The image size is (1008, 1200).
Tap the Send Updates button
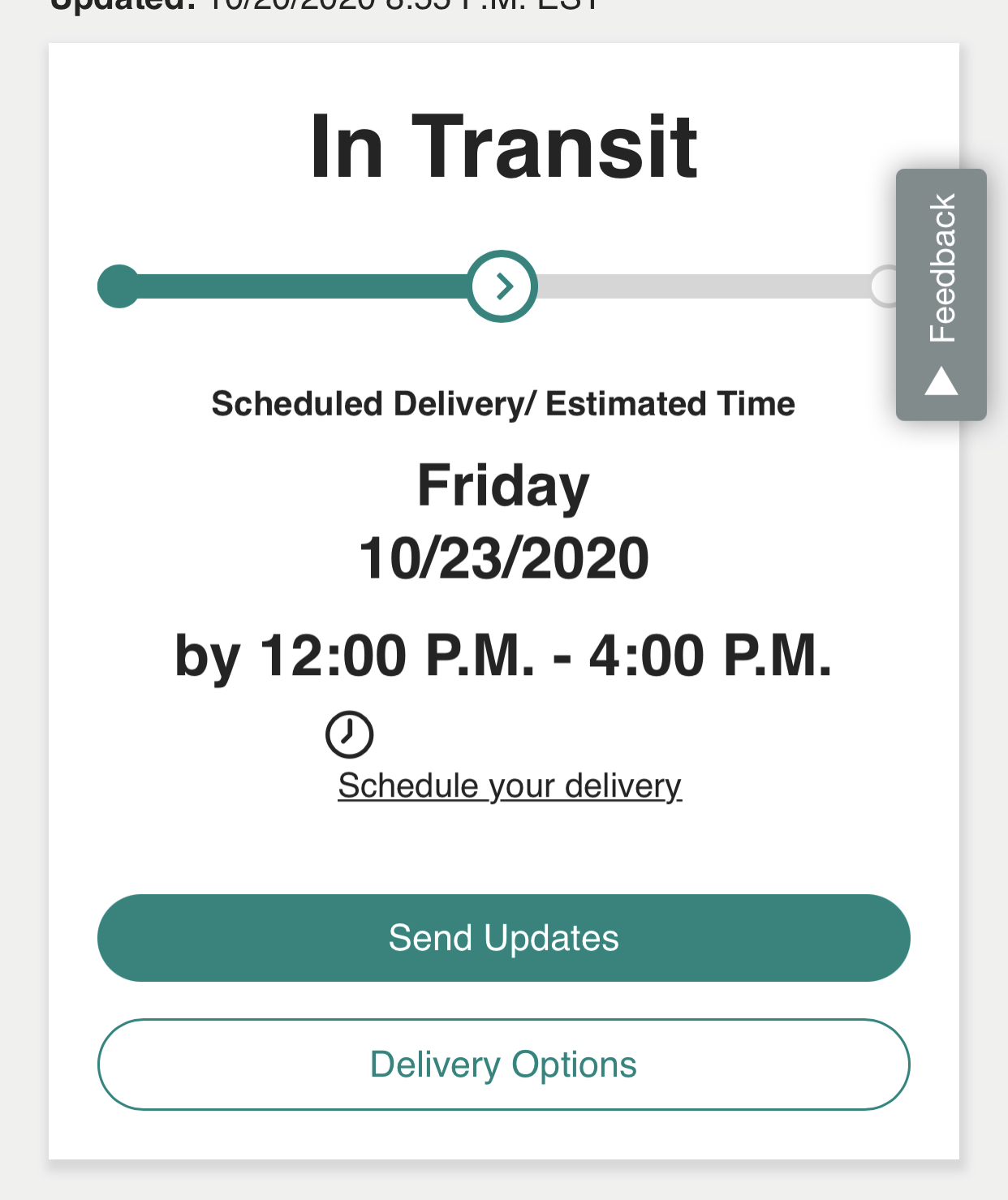pyautogui.click(x=503, y=937)
